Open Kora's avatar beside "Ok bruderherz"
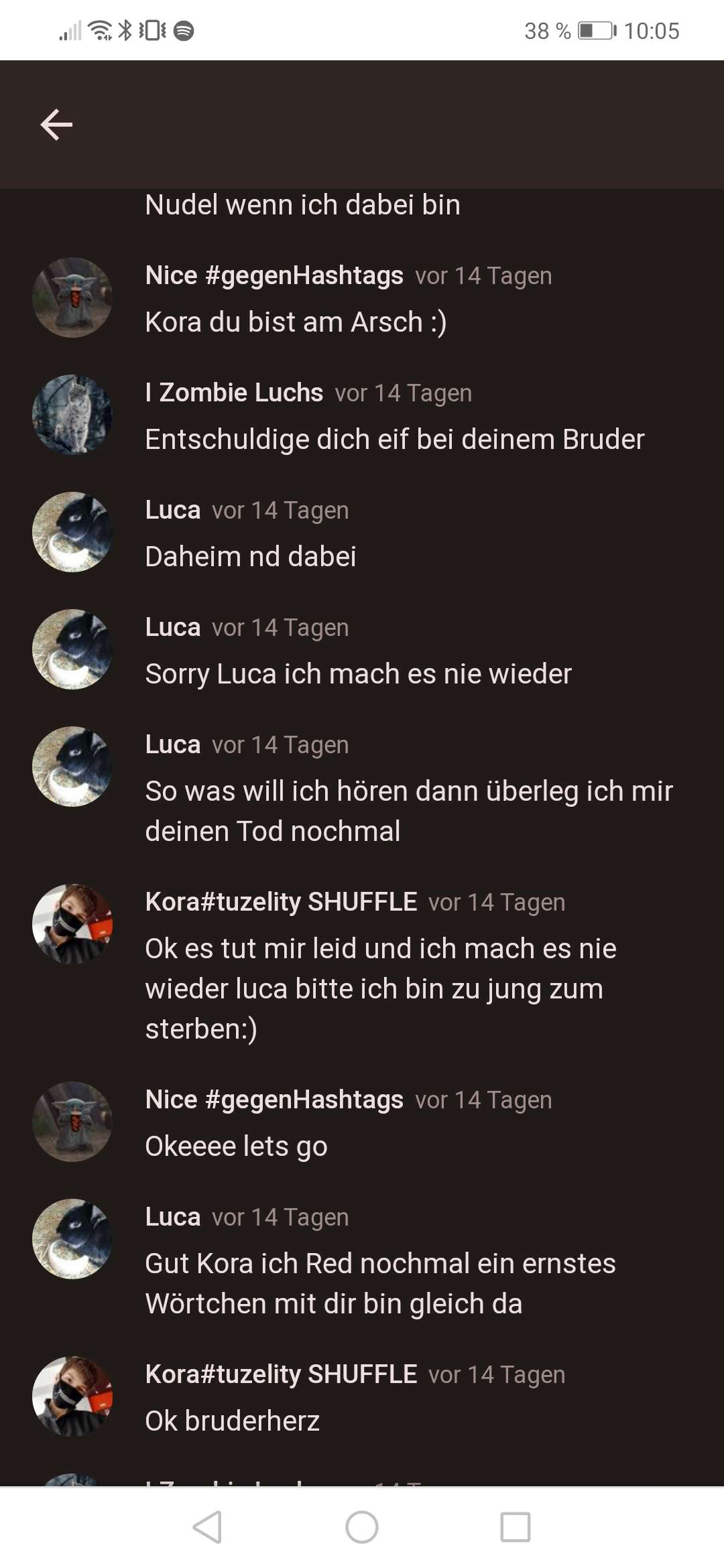 [x=72, y=1396]
